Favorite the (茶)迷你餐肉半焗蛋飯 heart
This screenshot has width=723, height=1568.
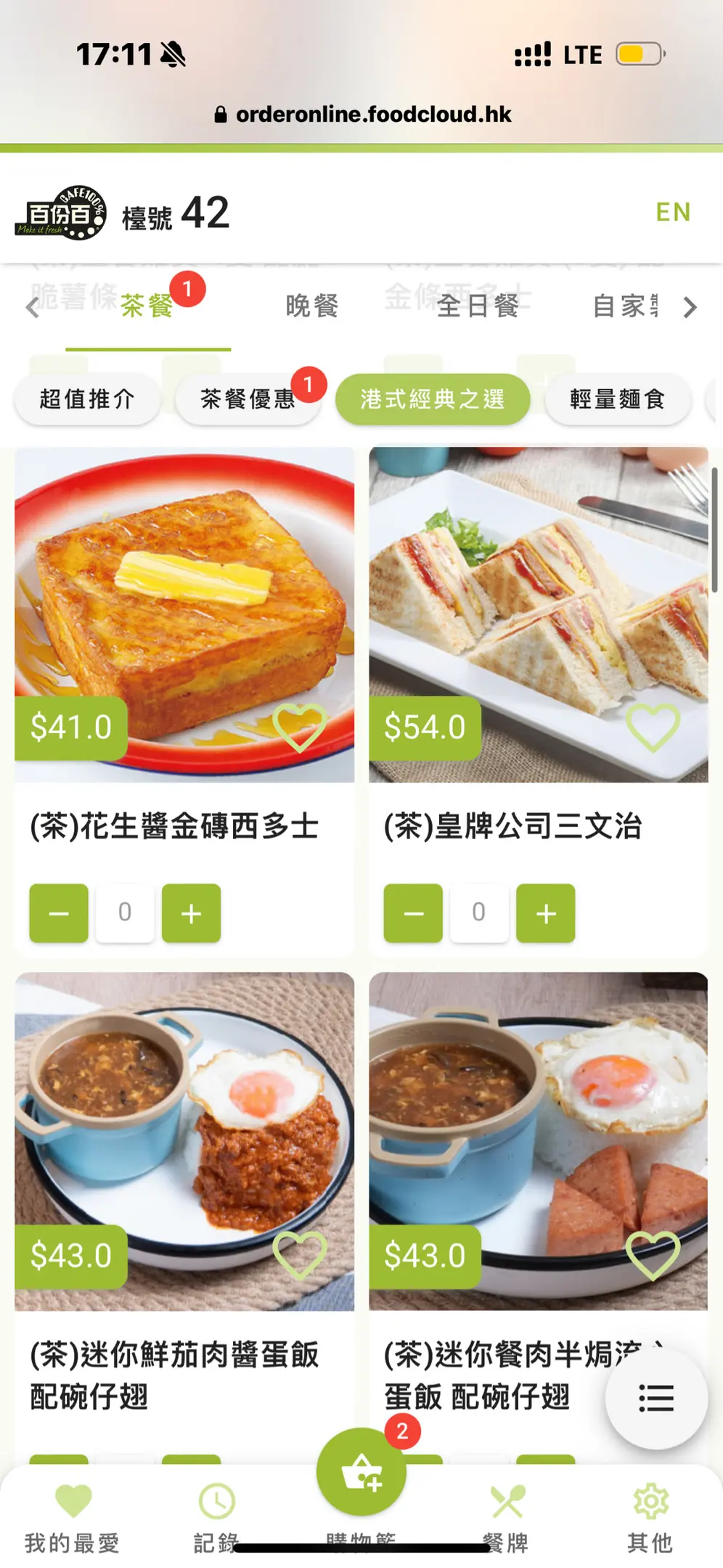653,1256
